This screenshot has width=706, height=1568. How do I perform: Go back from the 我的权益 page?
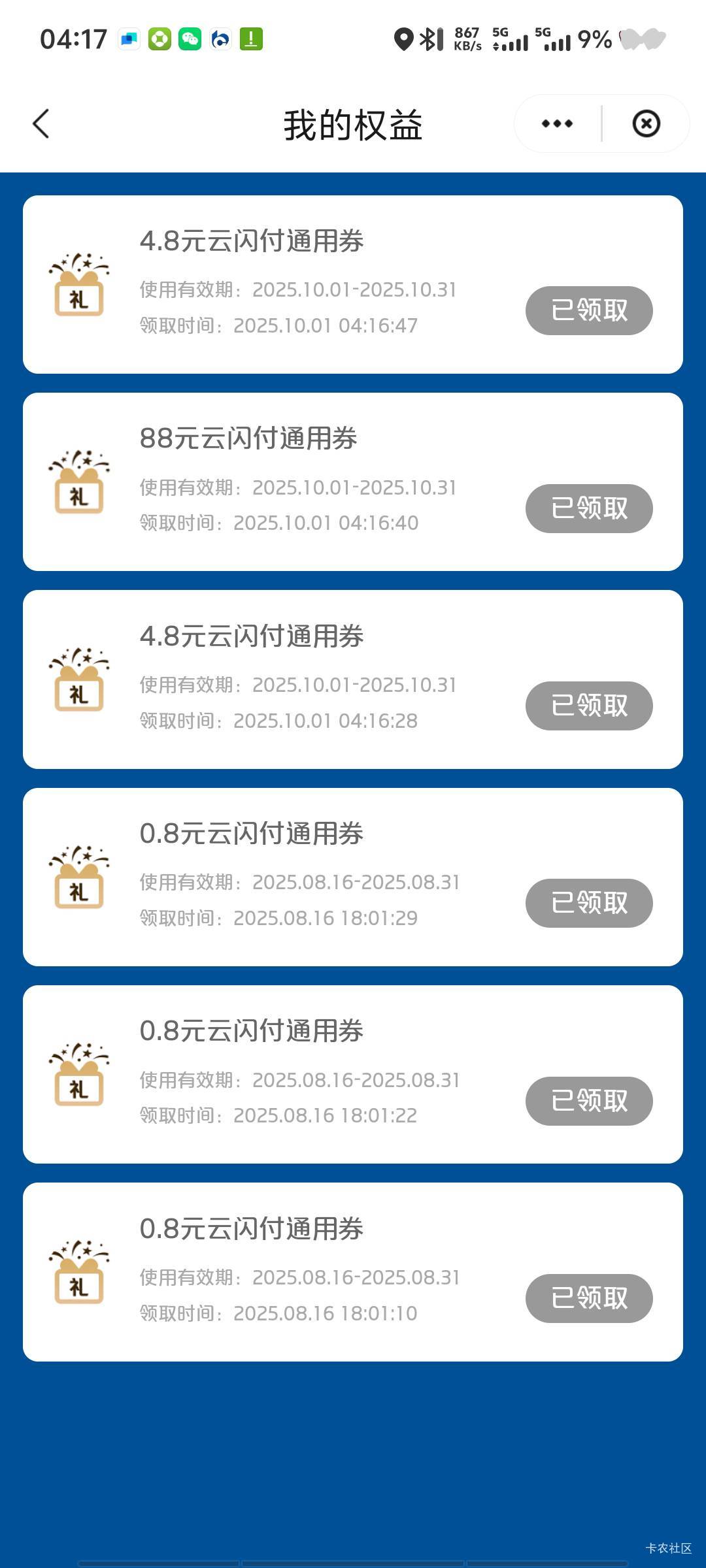tap(41, 123)
